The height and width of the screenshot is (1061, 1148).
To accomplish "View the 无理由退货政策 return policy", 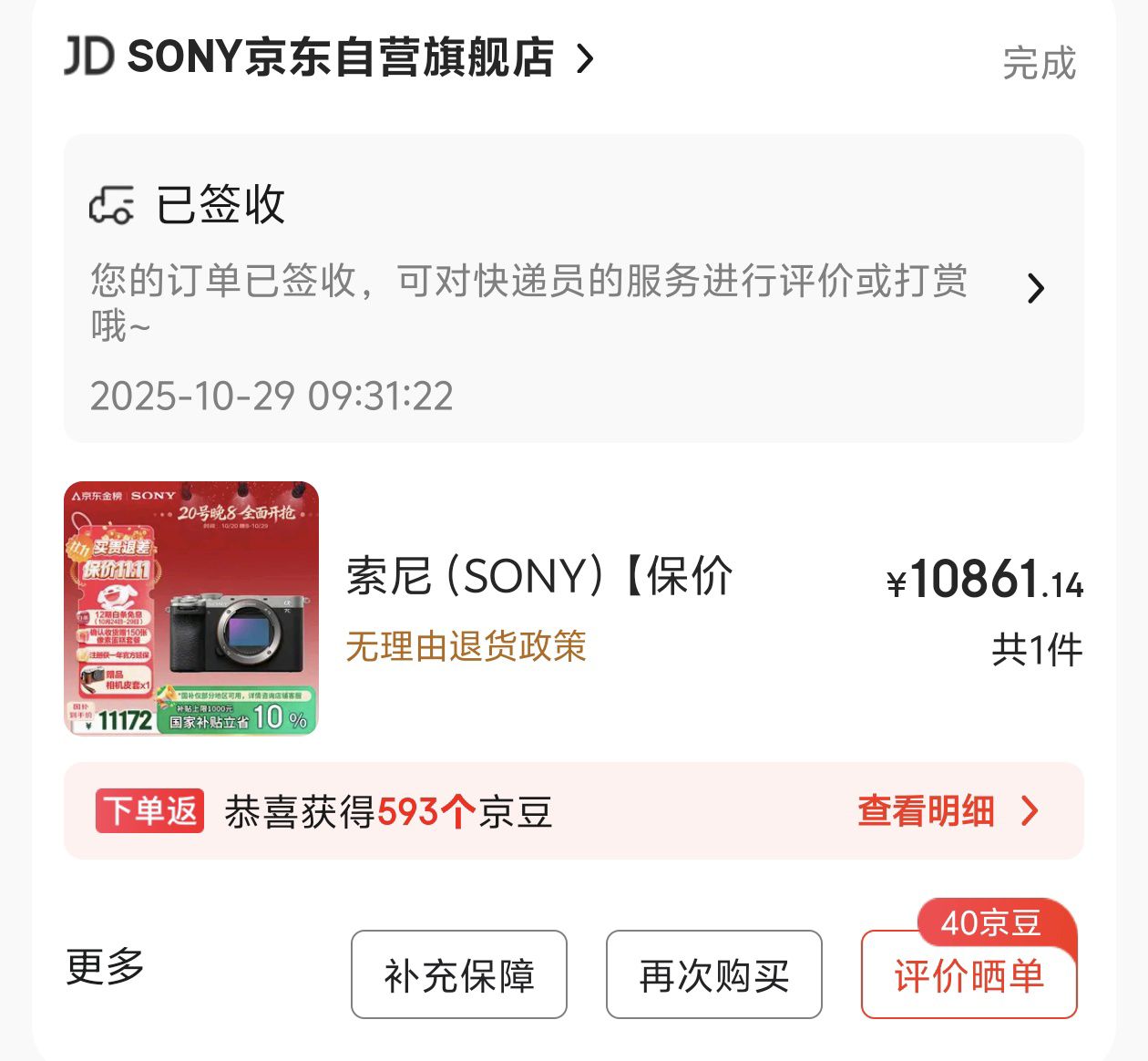I will pyautogui.click(x=466, y=647).
